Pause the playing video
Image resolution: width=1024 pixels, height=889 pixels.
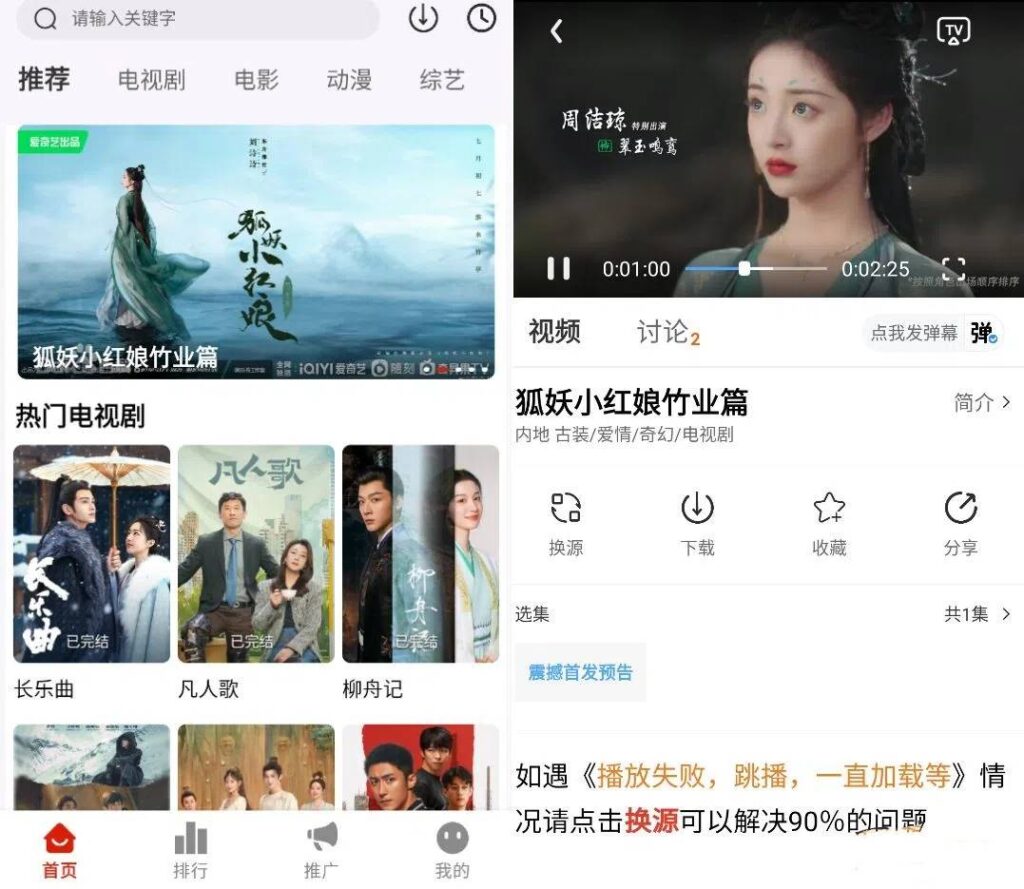tap(558, 268)
